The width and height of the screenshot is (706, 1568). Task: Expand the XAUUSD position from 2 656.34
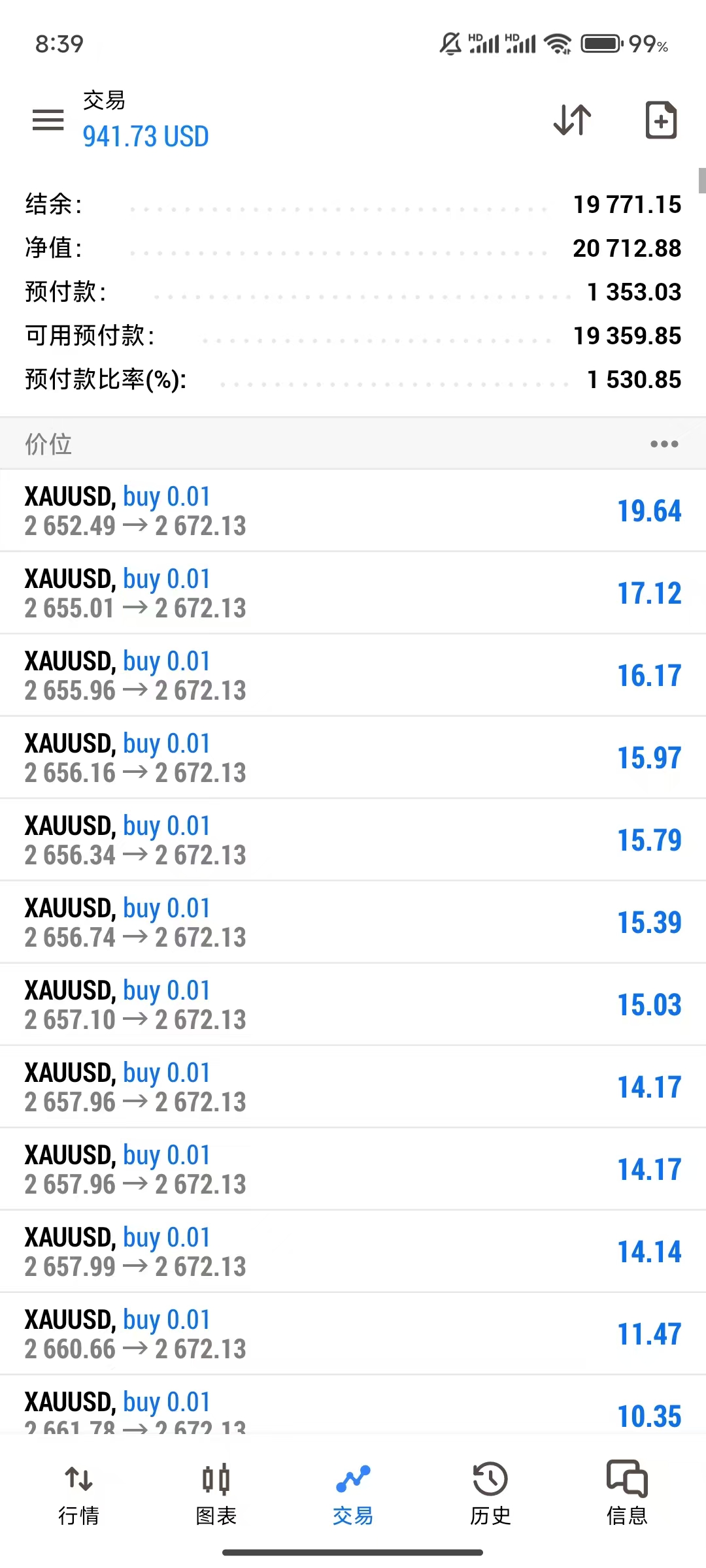pos(353,840)
